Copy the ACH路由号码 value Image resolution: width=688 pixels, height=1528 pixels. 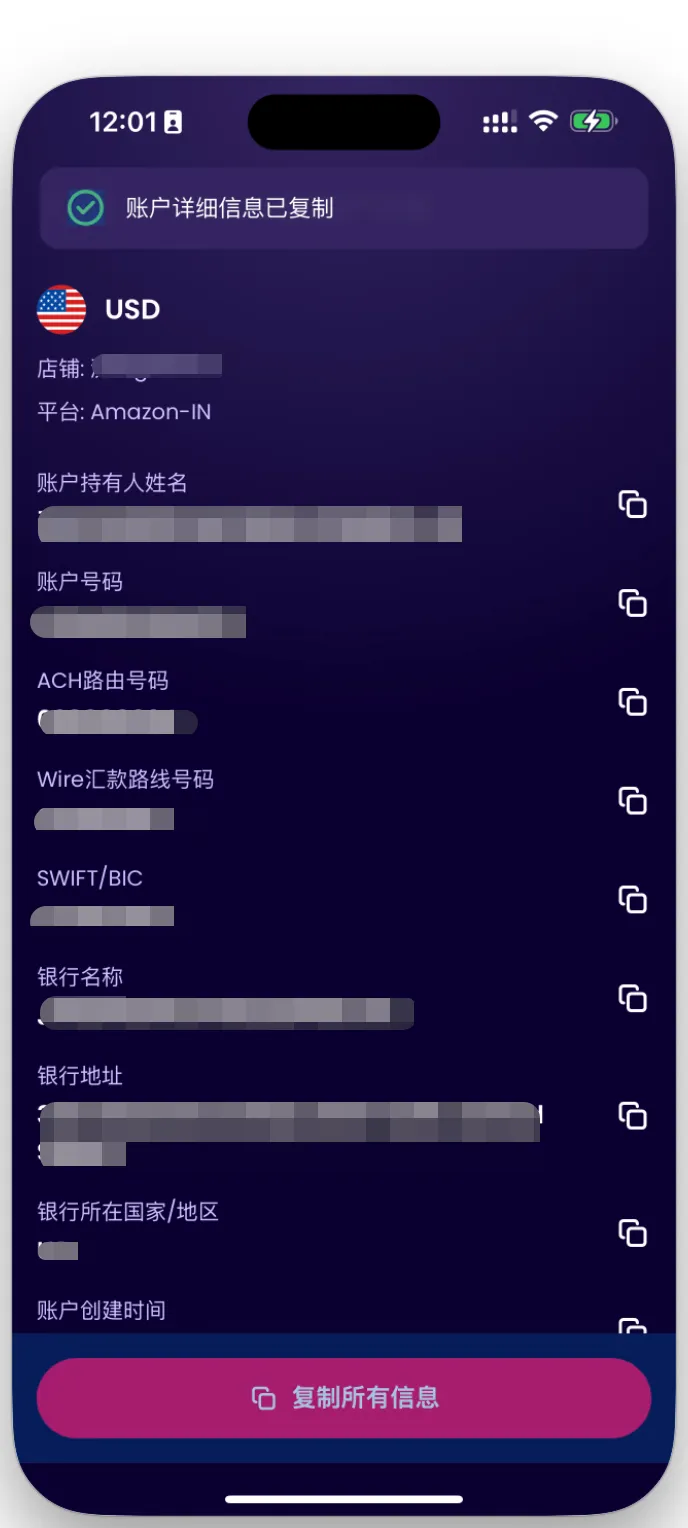[x=632, y=701]
